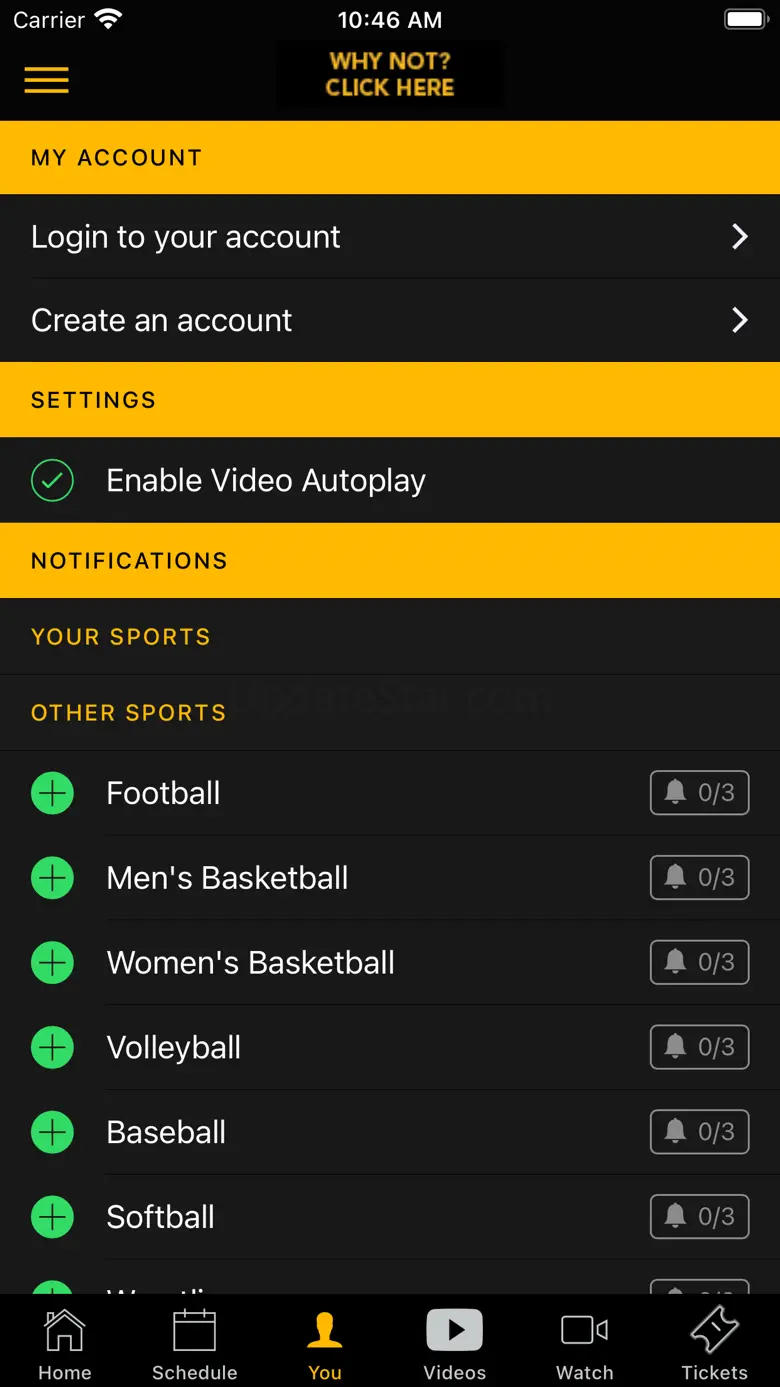Open Football notification bell settings
780x1387 pixels.
tap(700, 793)
